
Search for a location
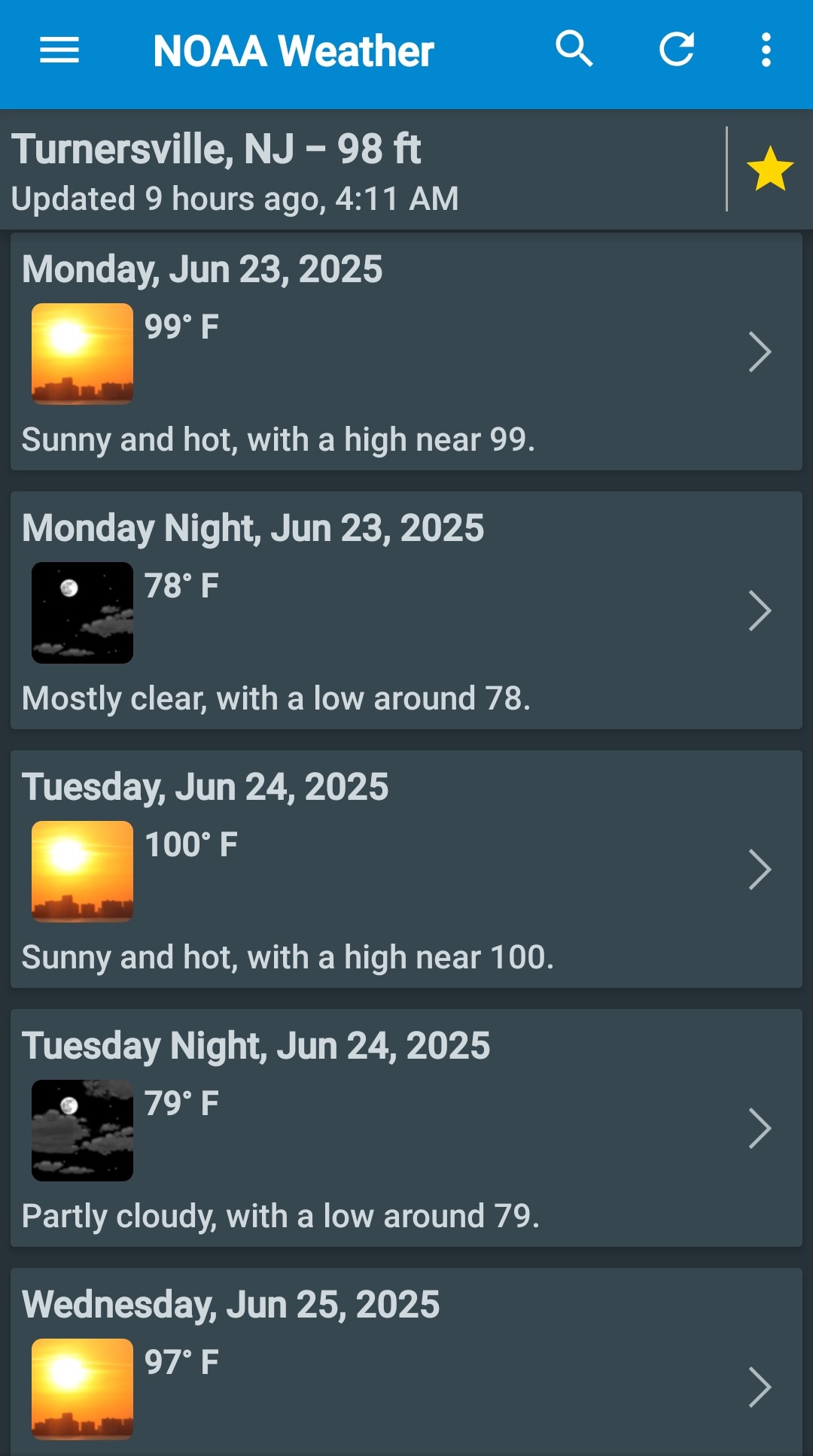pyautogui.click(x=574, y=50)
